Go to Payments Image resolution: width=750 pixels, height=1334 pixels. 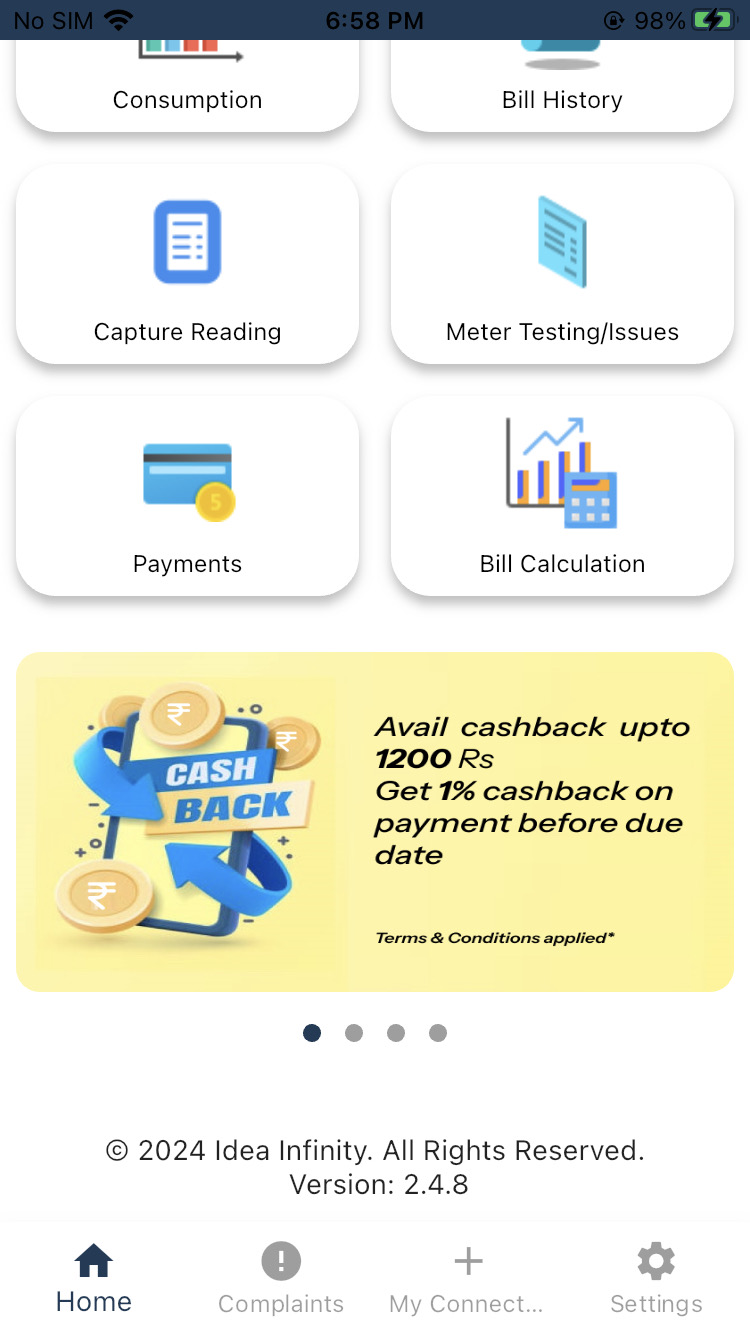tap(187, 497)
